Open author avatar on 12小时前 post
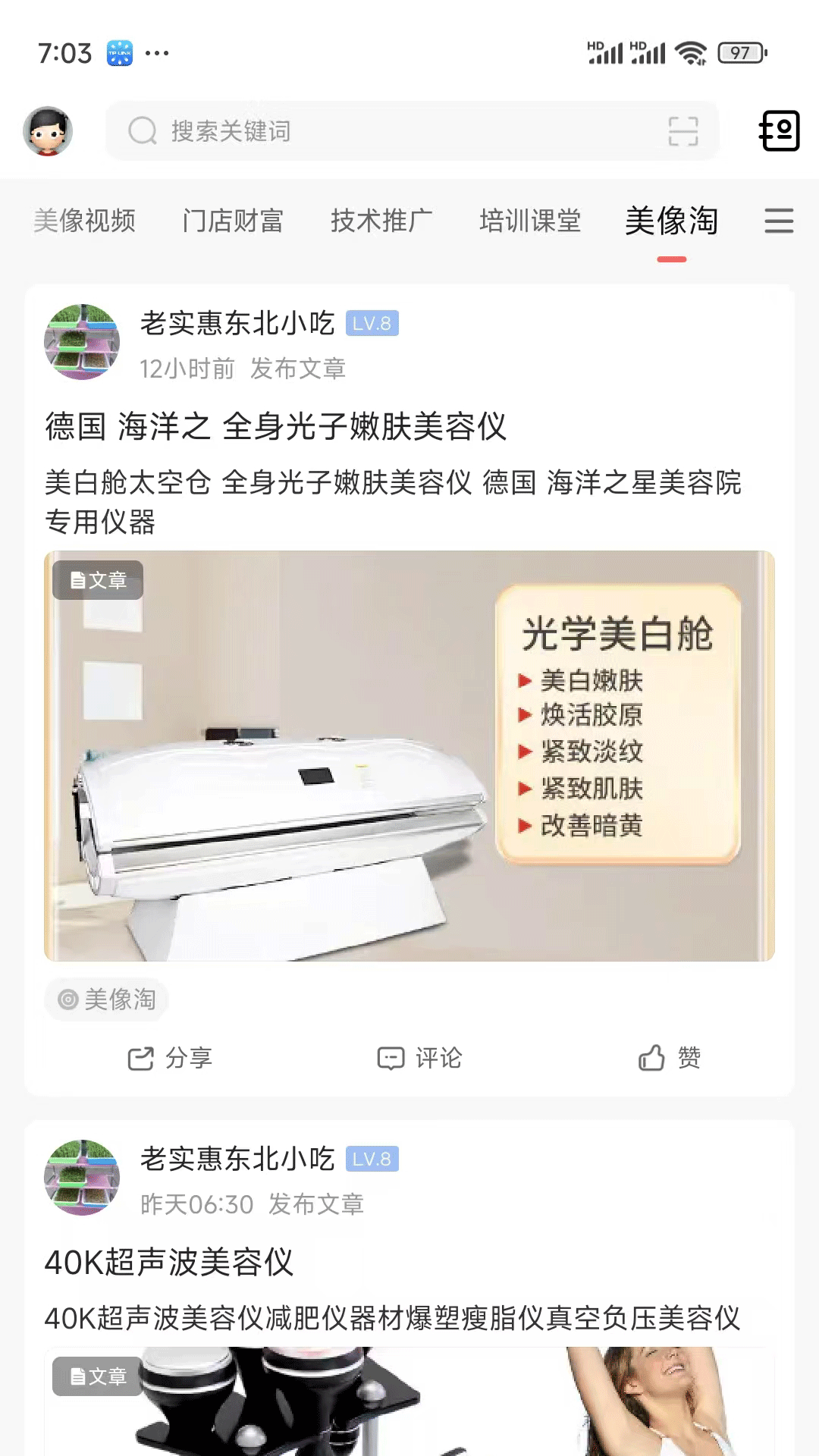Screen dimensions: 819x1456 (82, 342)
